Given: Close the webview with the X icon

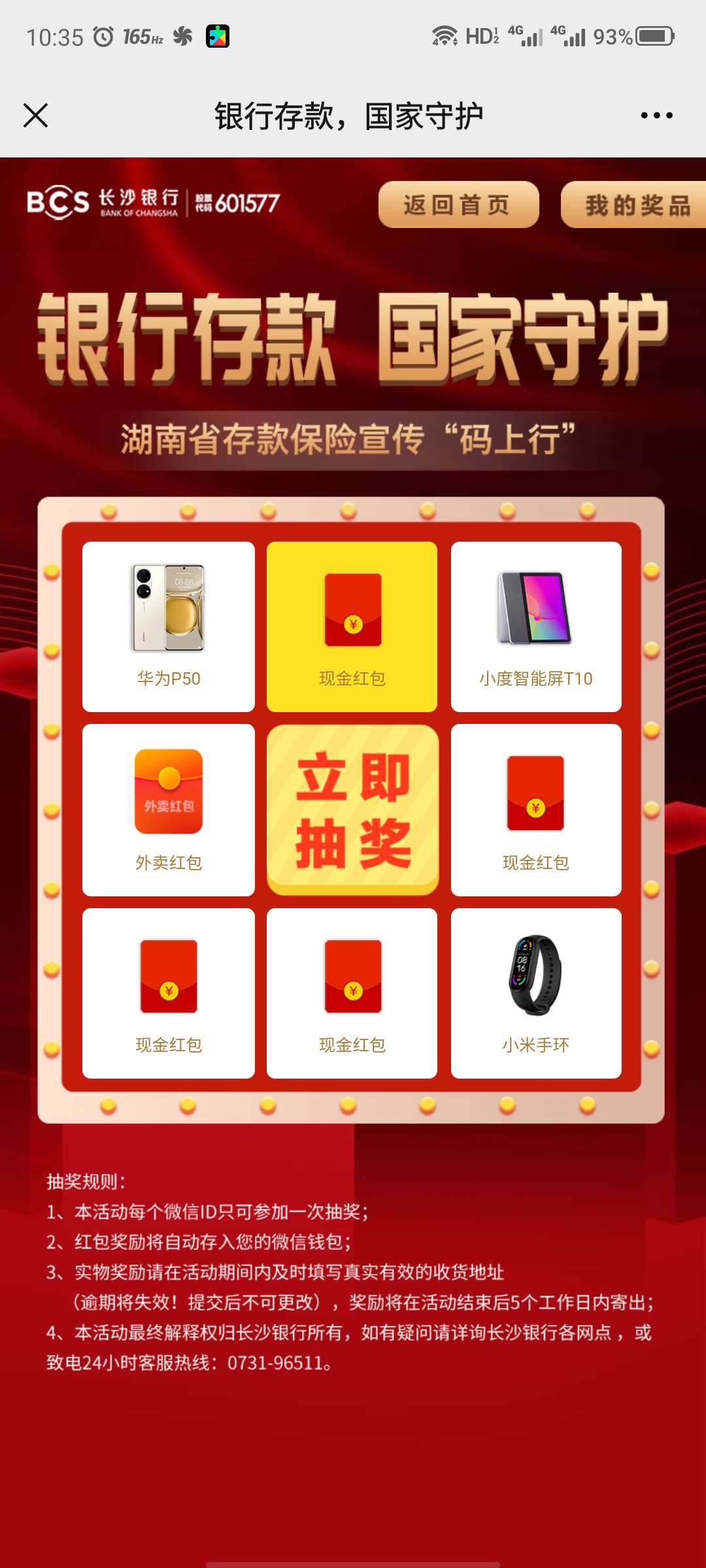Looking at the screenshot, I should pos(36,116).
